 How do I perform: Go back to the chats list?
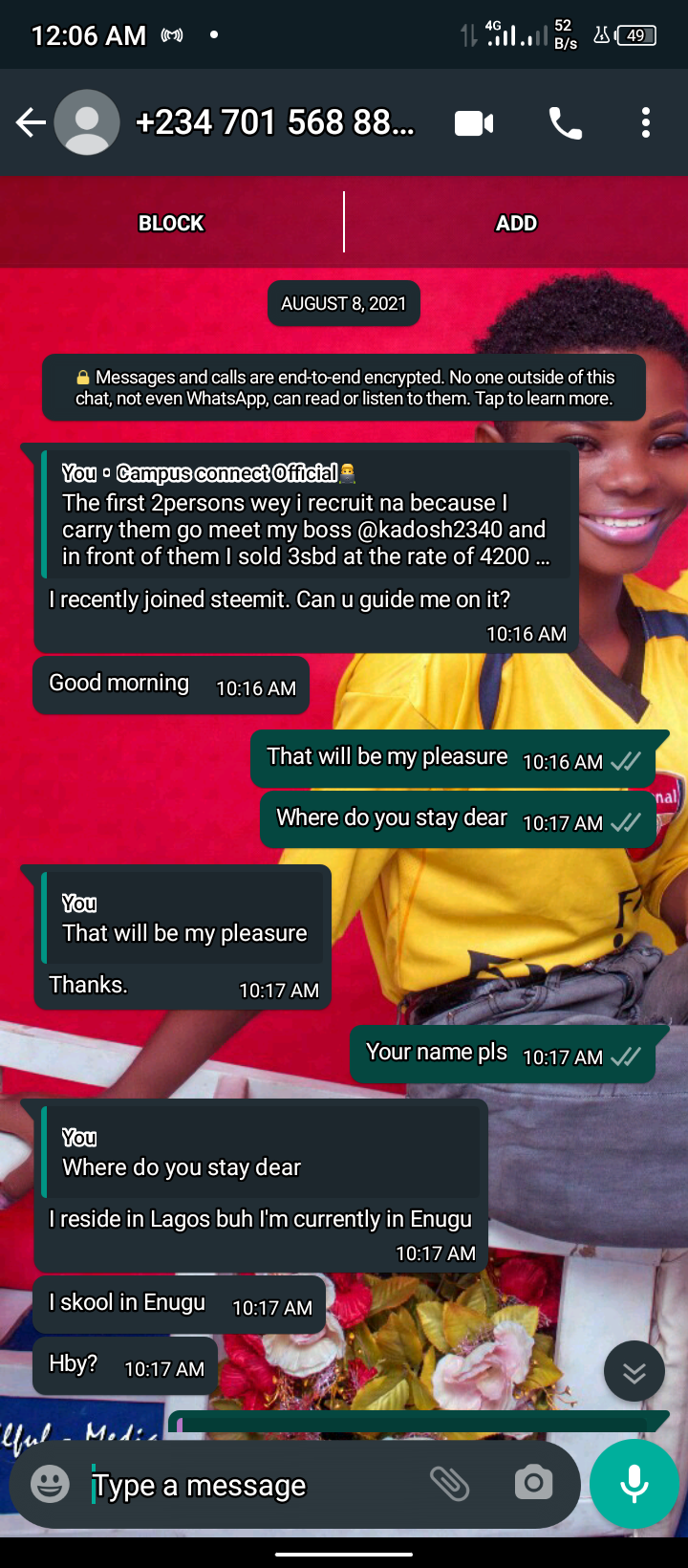tap(31, 122)
